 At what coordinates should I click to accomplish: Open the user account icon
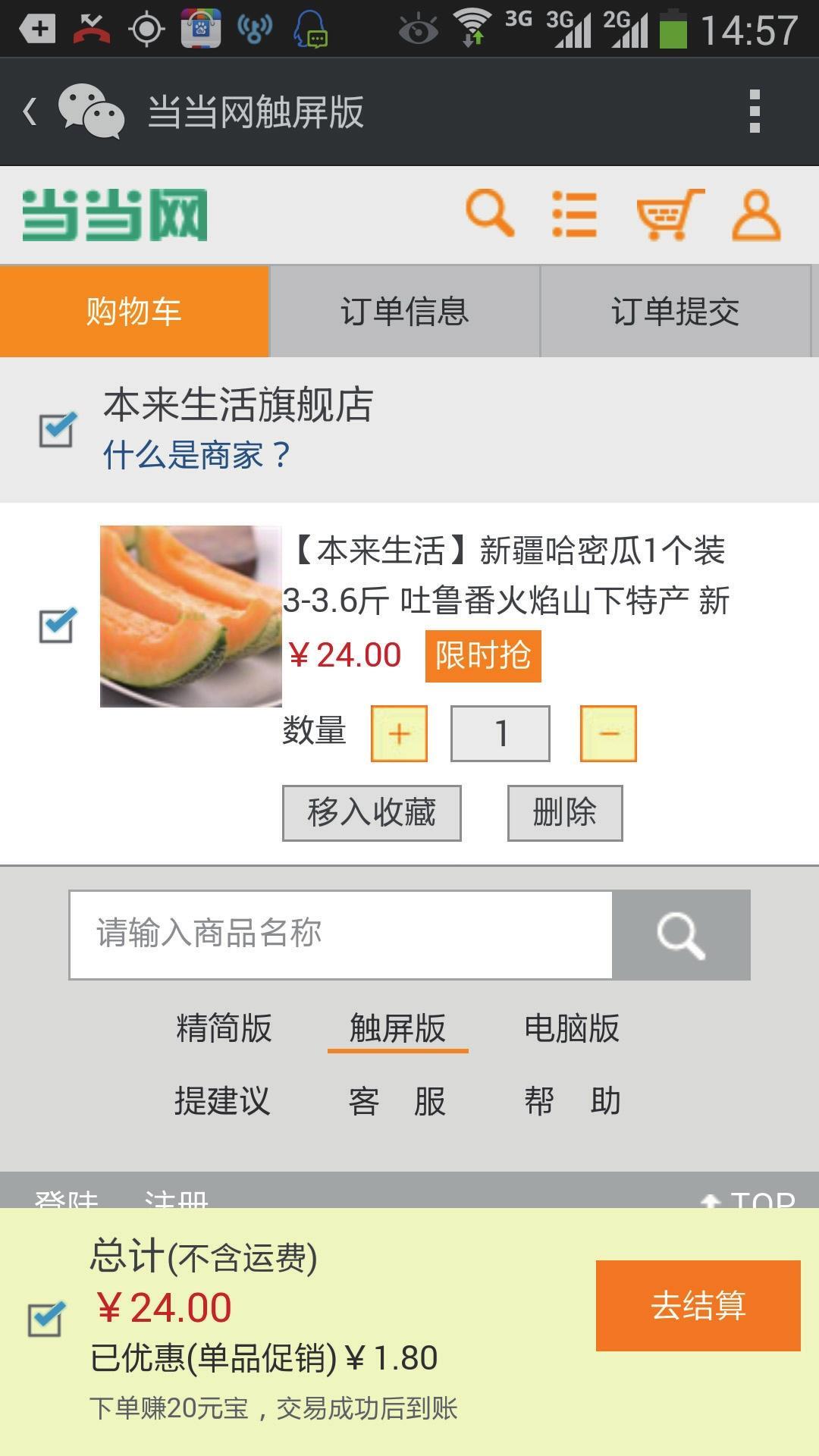tap(755, 215)
